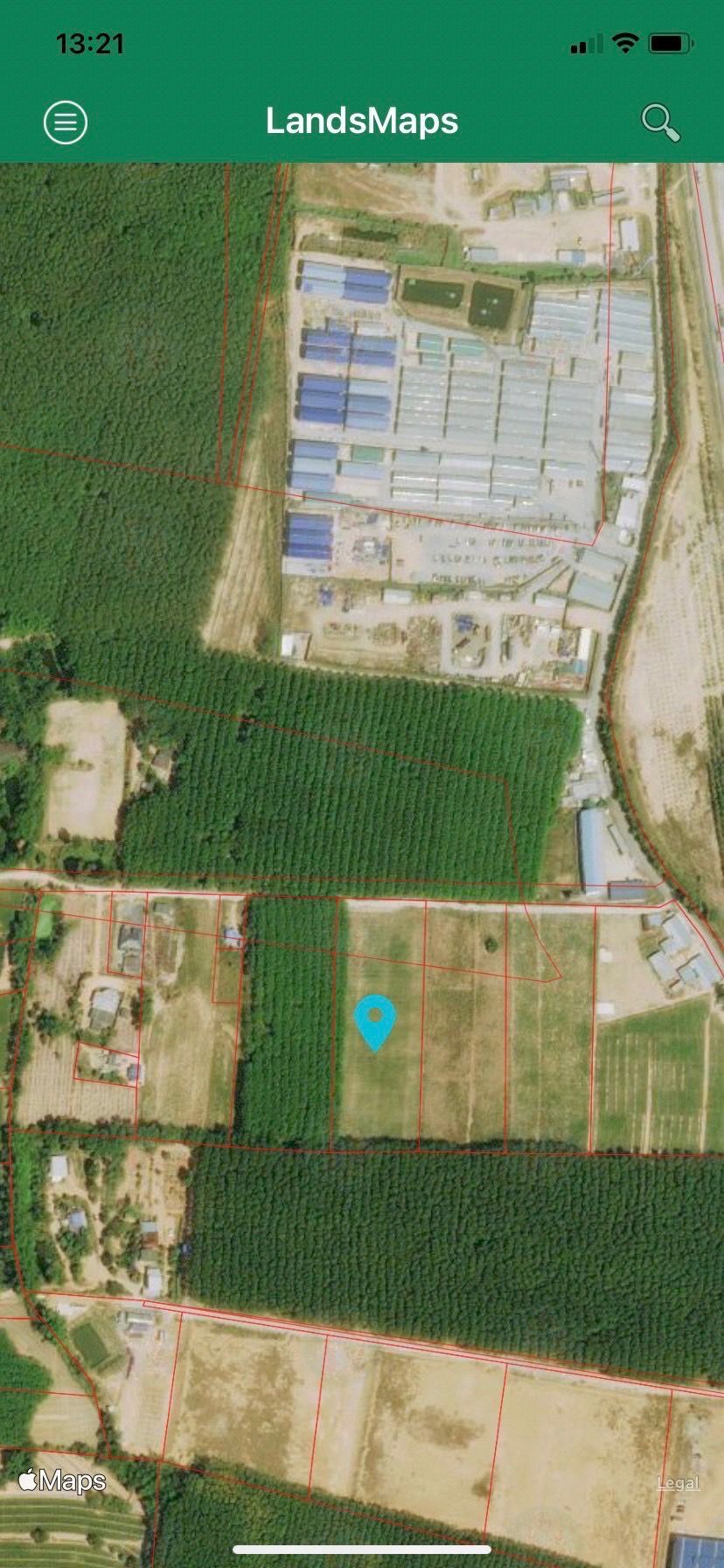The image size is (724, 1568).
Task: Tap the blue location pin marker
Action: (375, 1022)
